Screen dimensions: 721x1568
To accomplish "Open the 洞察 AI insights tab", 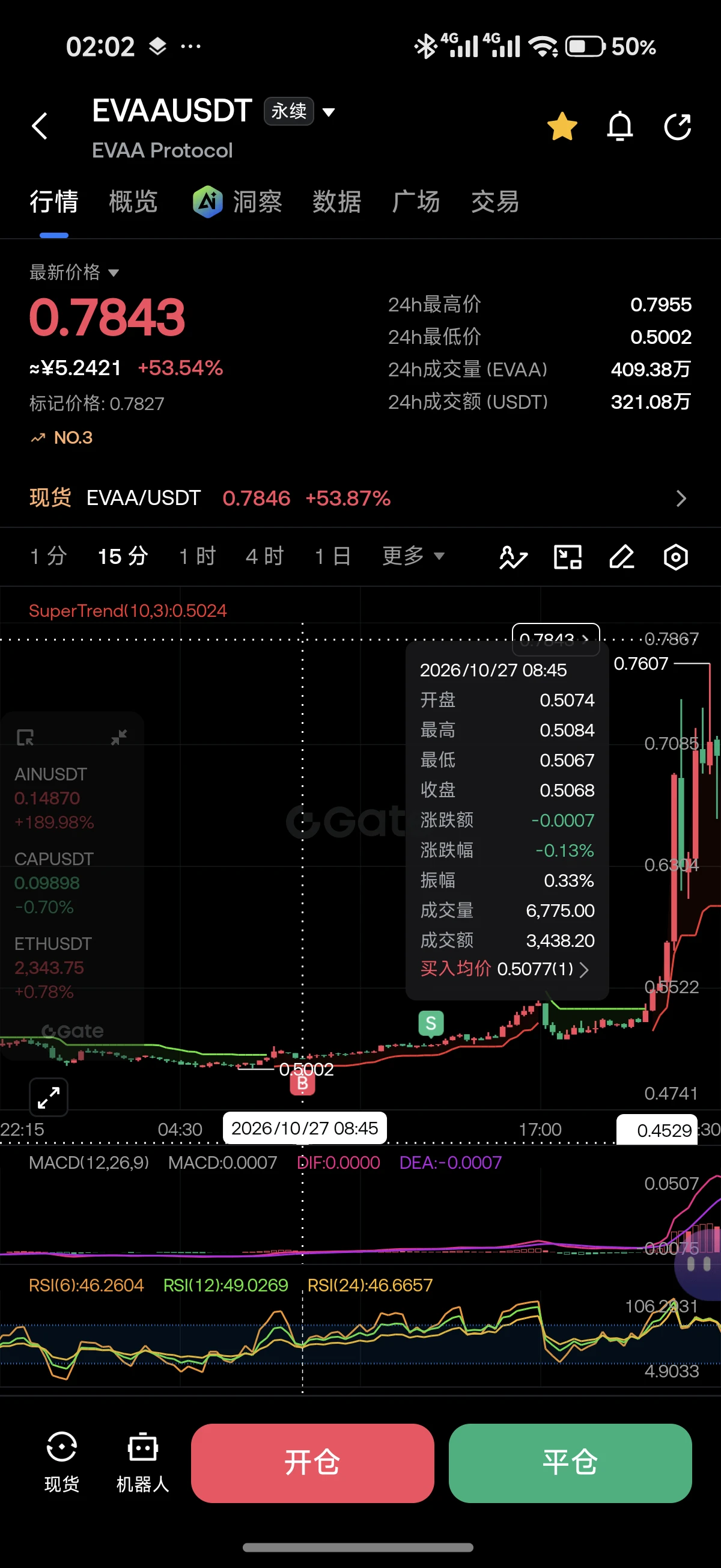I will tap(237, 201).
